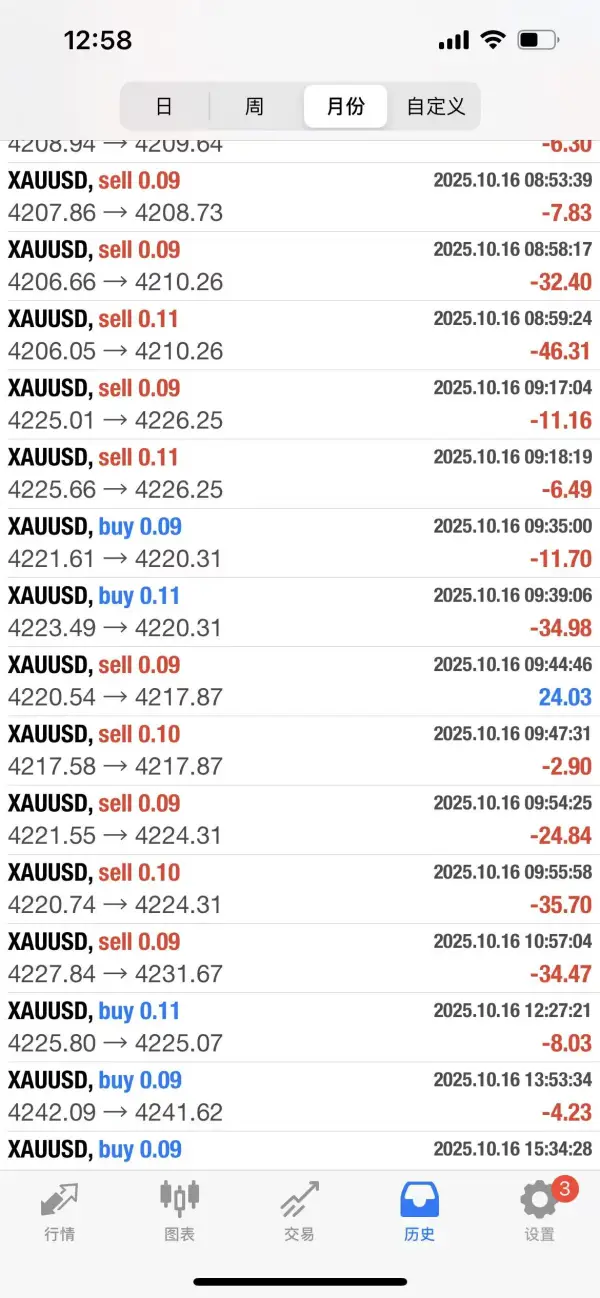This screenshot has width=600, height=1298.
Task: View the buy 0.09 trade at 09:35:00
Action: tap(300, 543)
